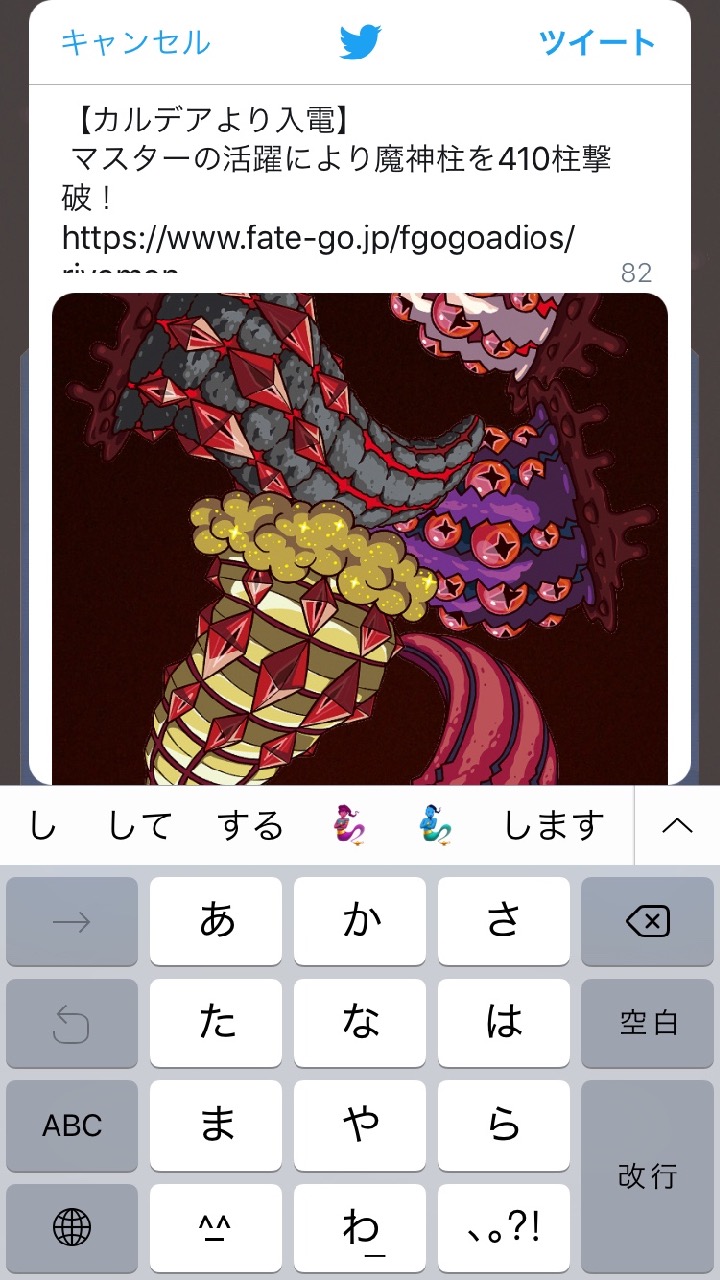Choose the します suggestion

tap(554, 826)
